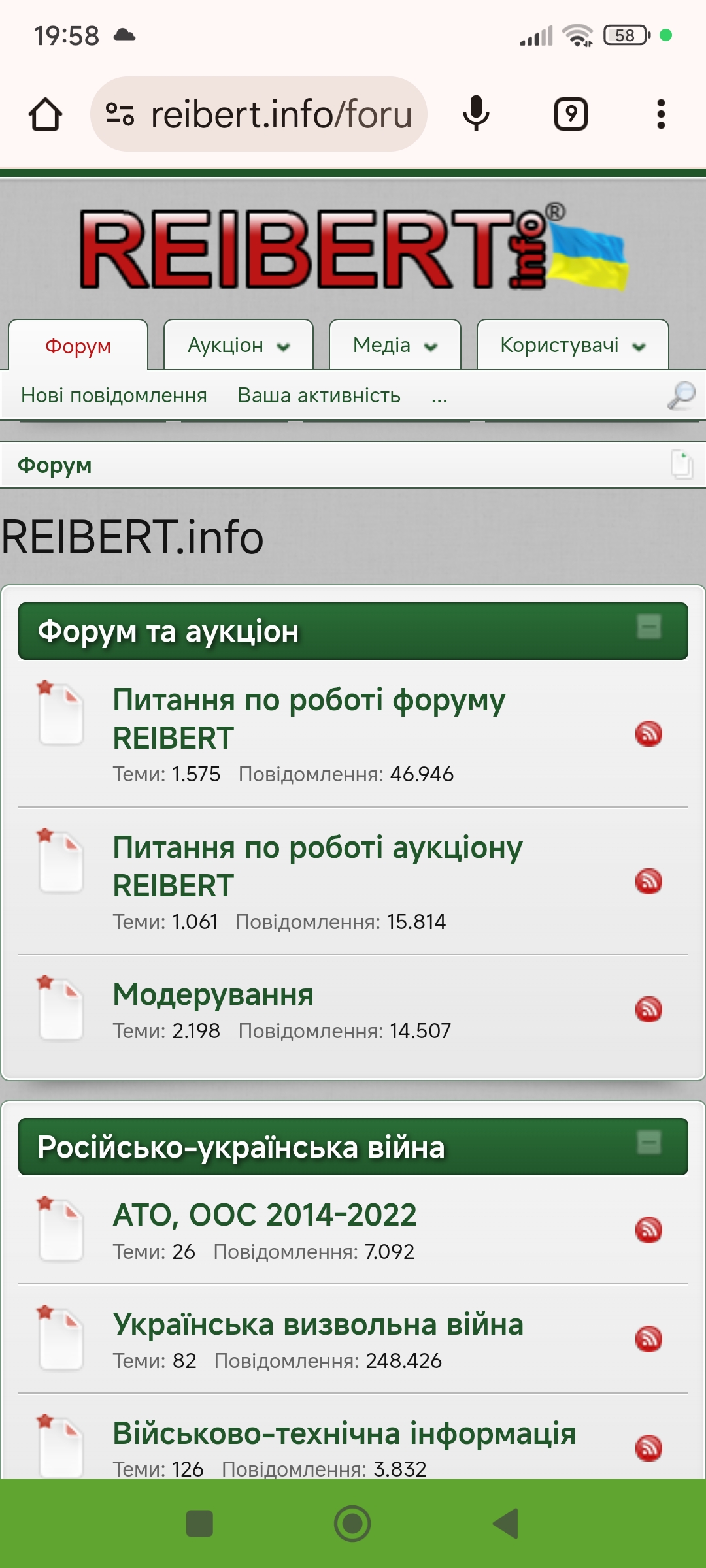The image size is (706, 1568).
Task: Open Ваша активність link
Action: (319, 395)
